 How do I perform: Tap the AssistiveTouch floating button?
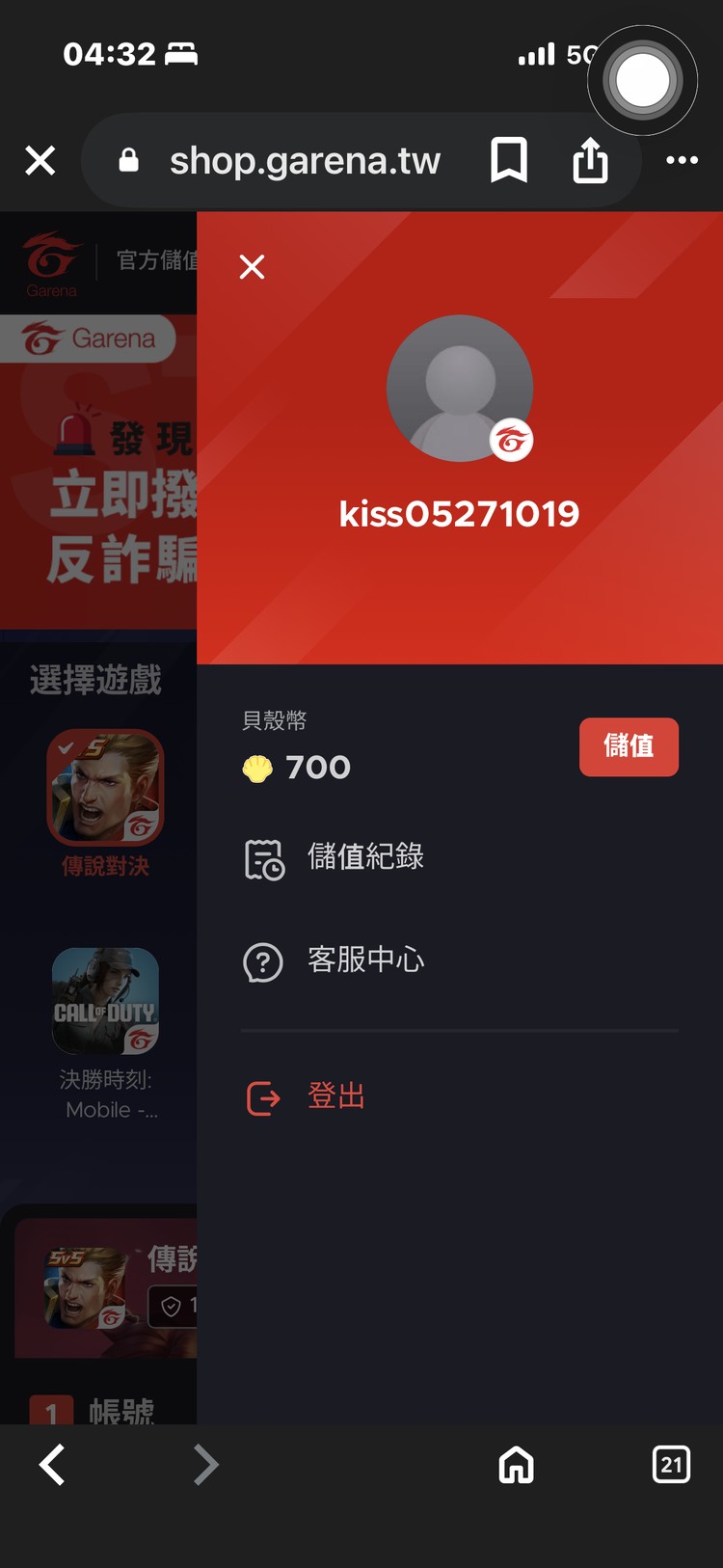tap(642, 80)
